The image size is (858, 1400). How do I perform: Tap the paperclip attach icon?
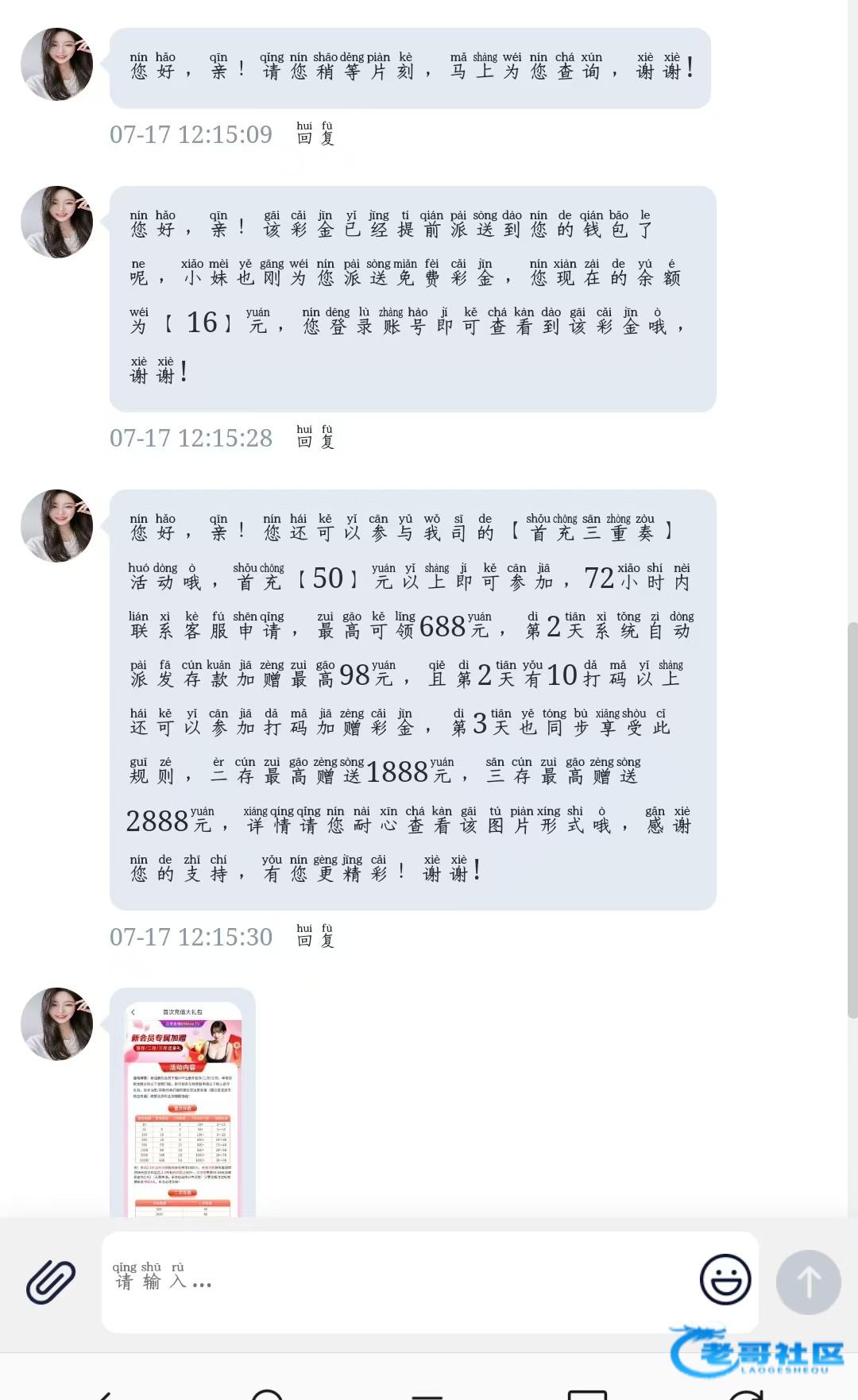51,1281
